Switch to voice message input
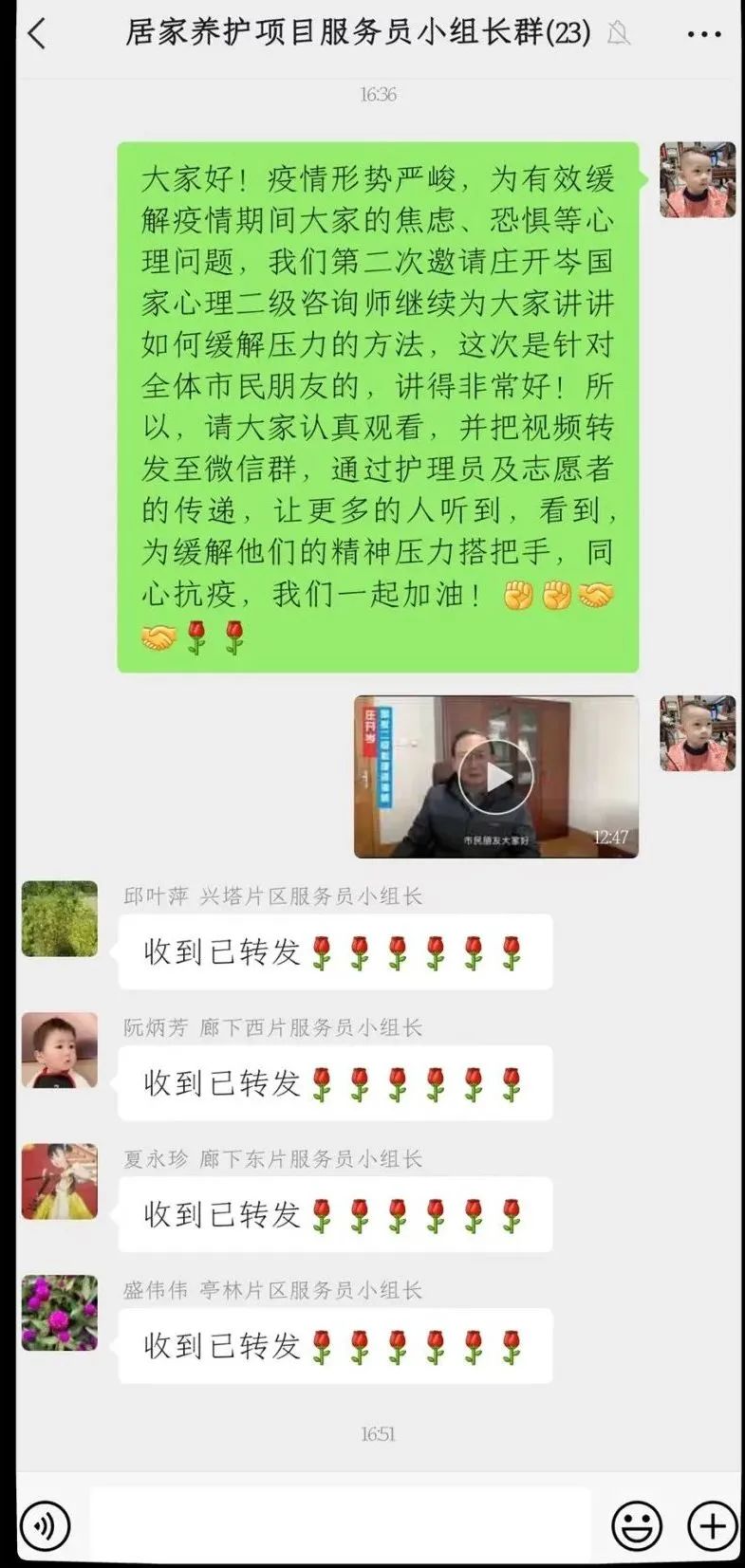The image size is (745, 1568). [44, 1526]
